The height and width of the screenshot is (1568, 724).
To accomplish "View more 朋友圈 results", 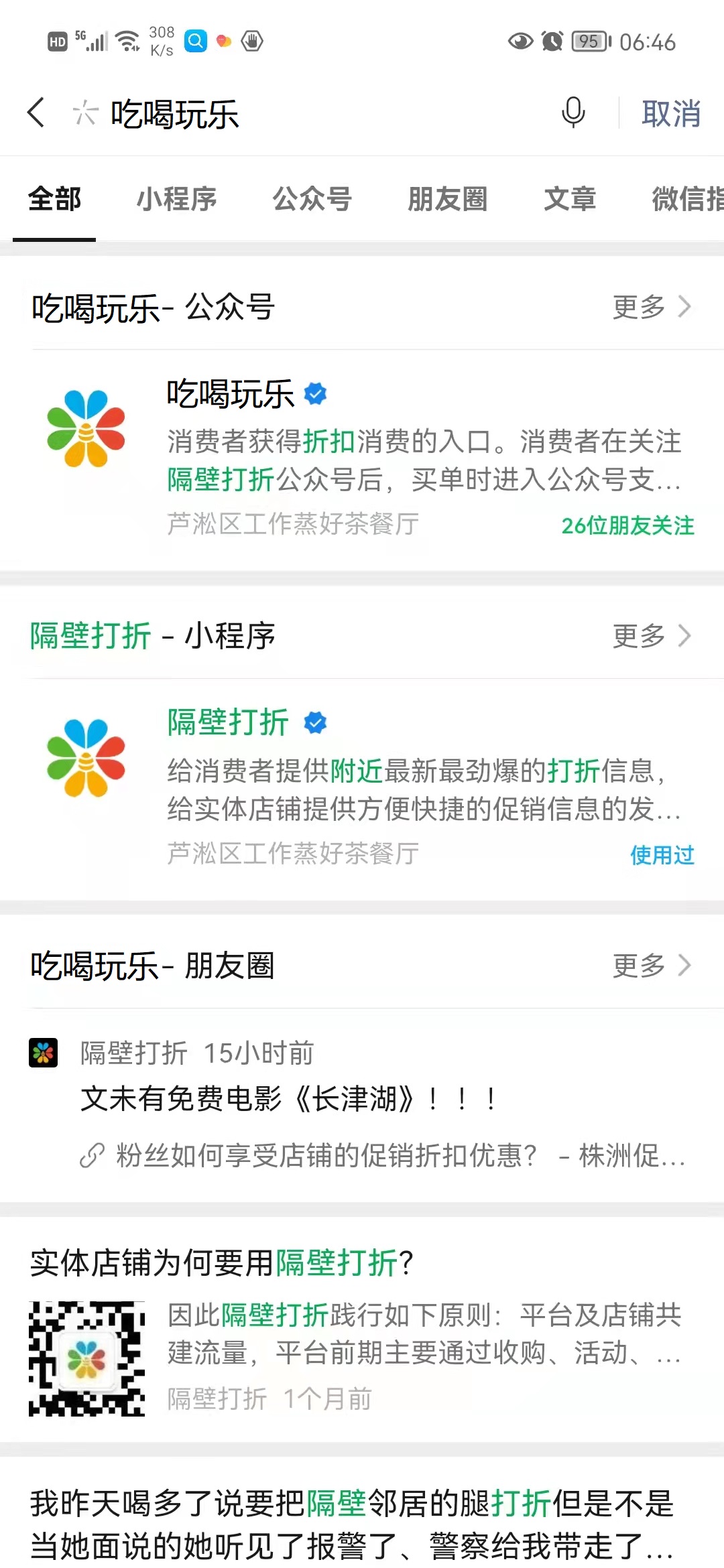I will [650, 966].
